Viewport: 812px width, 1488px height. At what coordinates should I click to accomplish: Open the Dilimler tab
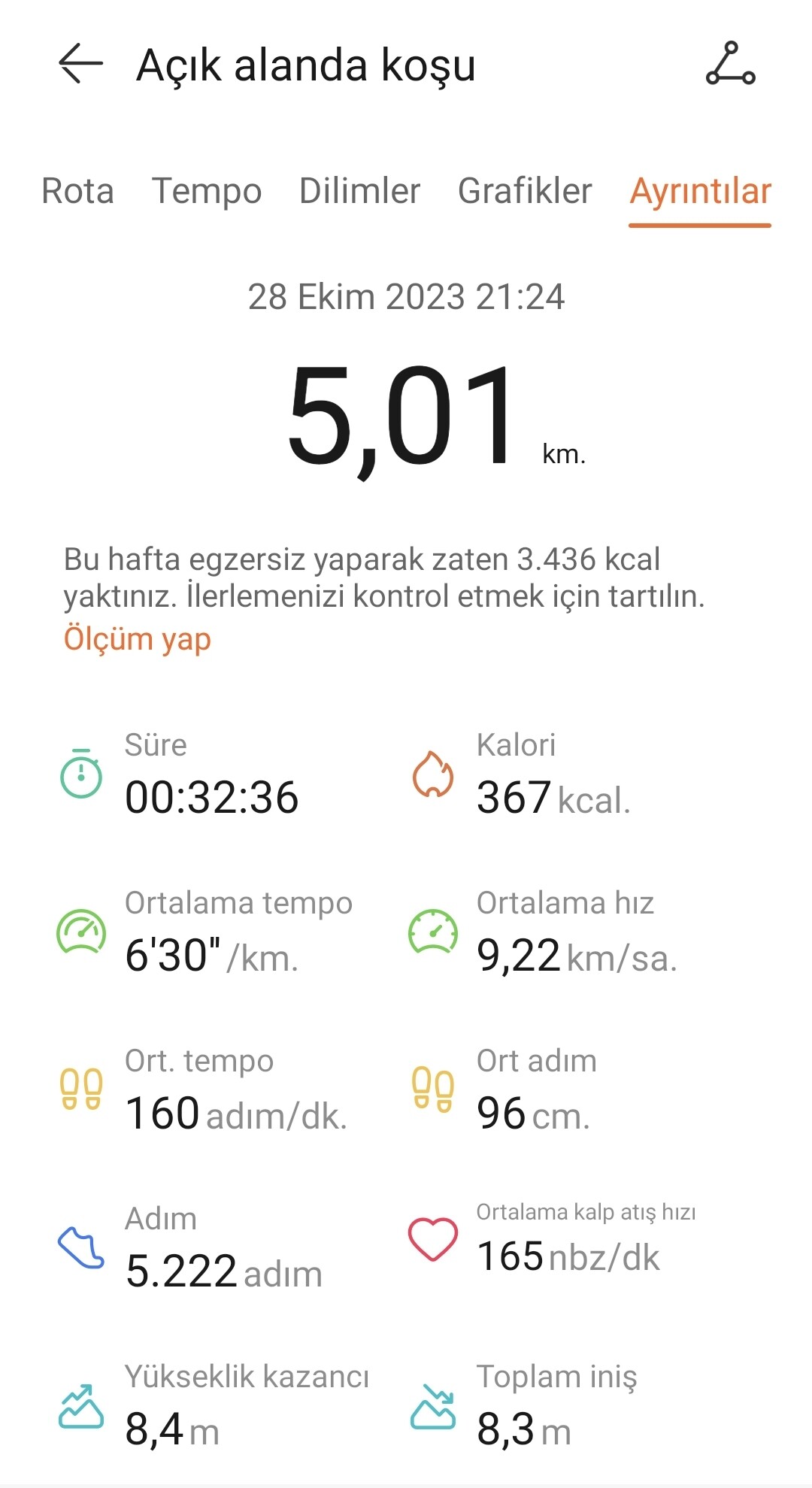(x=359, y=191)
